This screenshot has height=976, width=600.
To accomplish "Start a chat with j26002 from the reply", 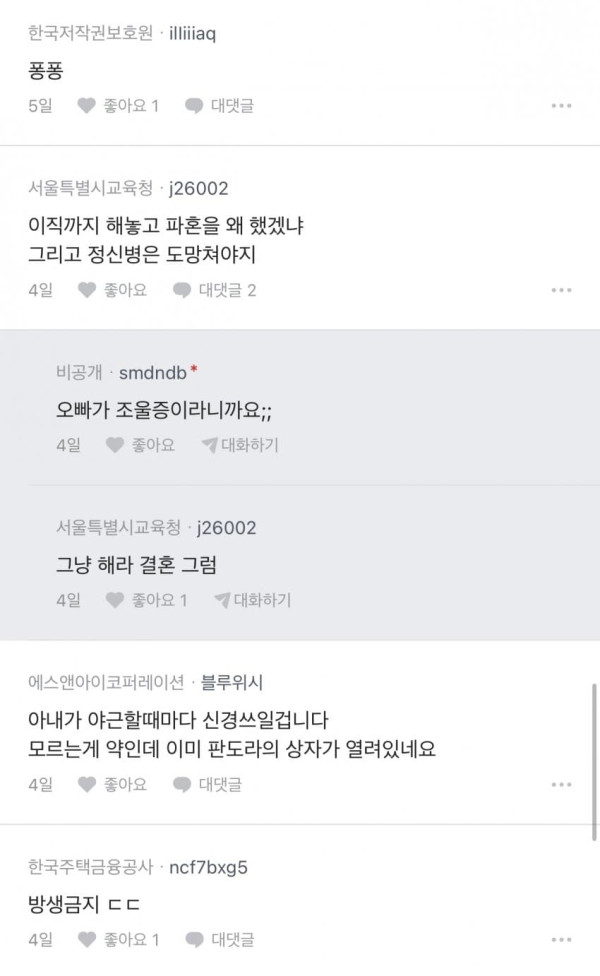I will click(x=252, y=600).
